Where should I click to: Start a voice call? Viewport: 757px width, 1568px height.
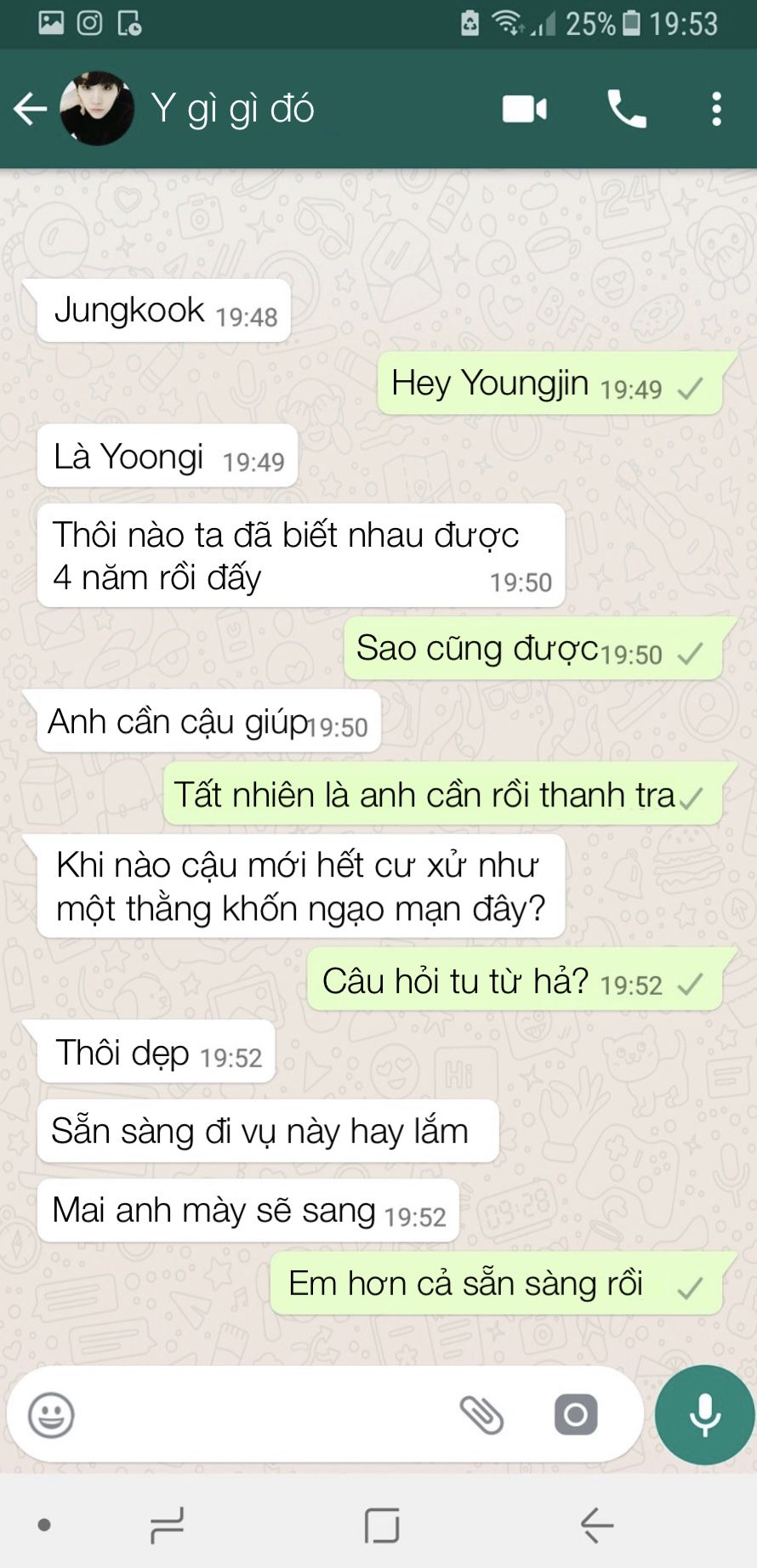(627, 109)
